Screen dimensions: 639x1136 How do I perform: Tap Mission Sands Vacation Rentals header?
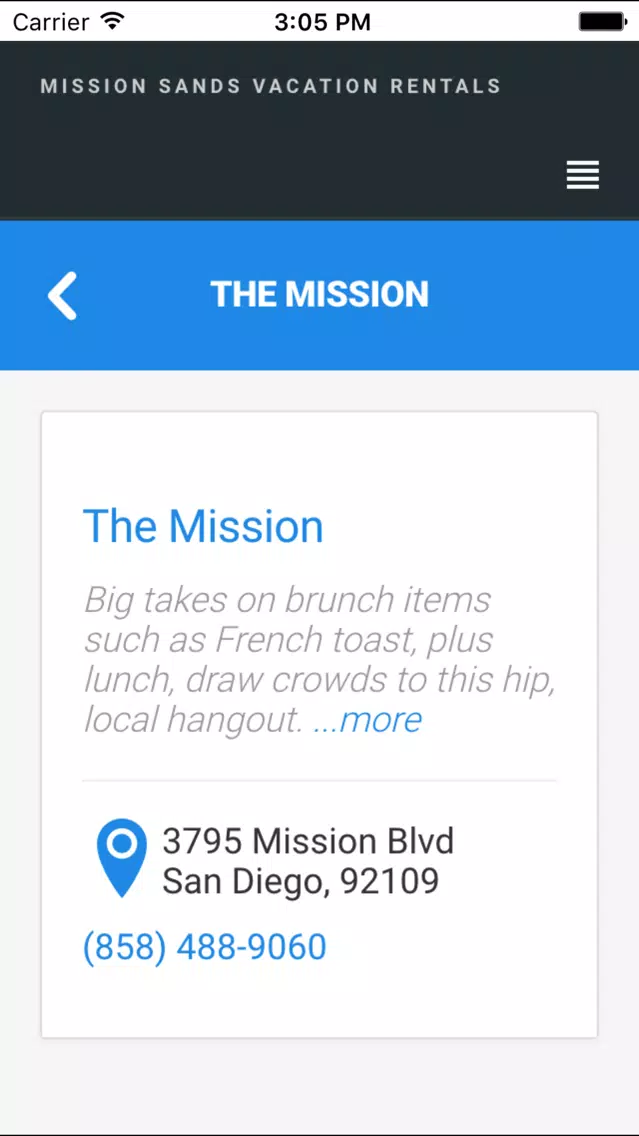pyautogui.click(x=271, y=86)
